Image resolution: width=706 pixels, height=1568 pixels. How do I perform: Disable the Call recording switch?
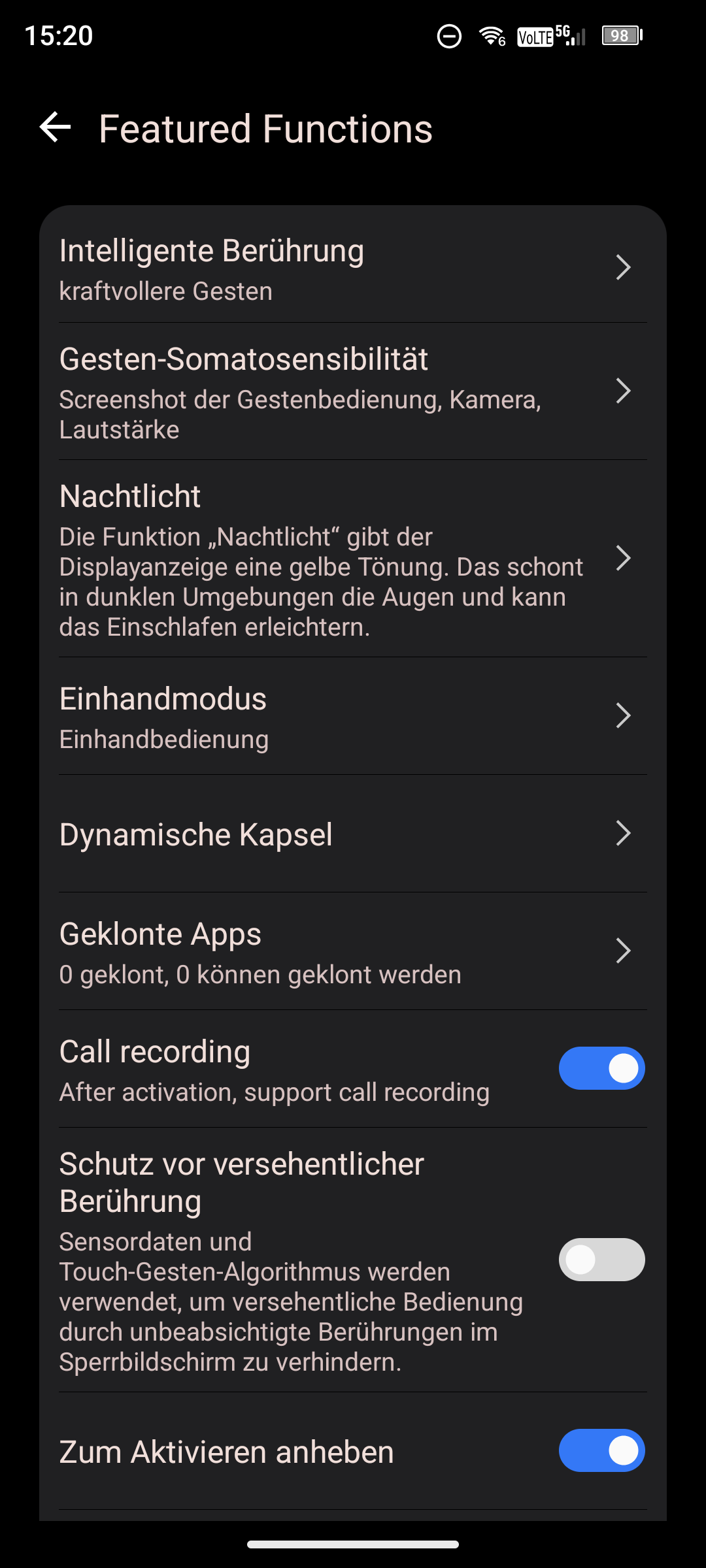point(601,1068)
